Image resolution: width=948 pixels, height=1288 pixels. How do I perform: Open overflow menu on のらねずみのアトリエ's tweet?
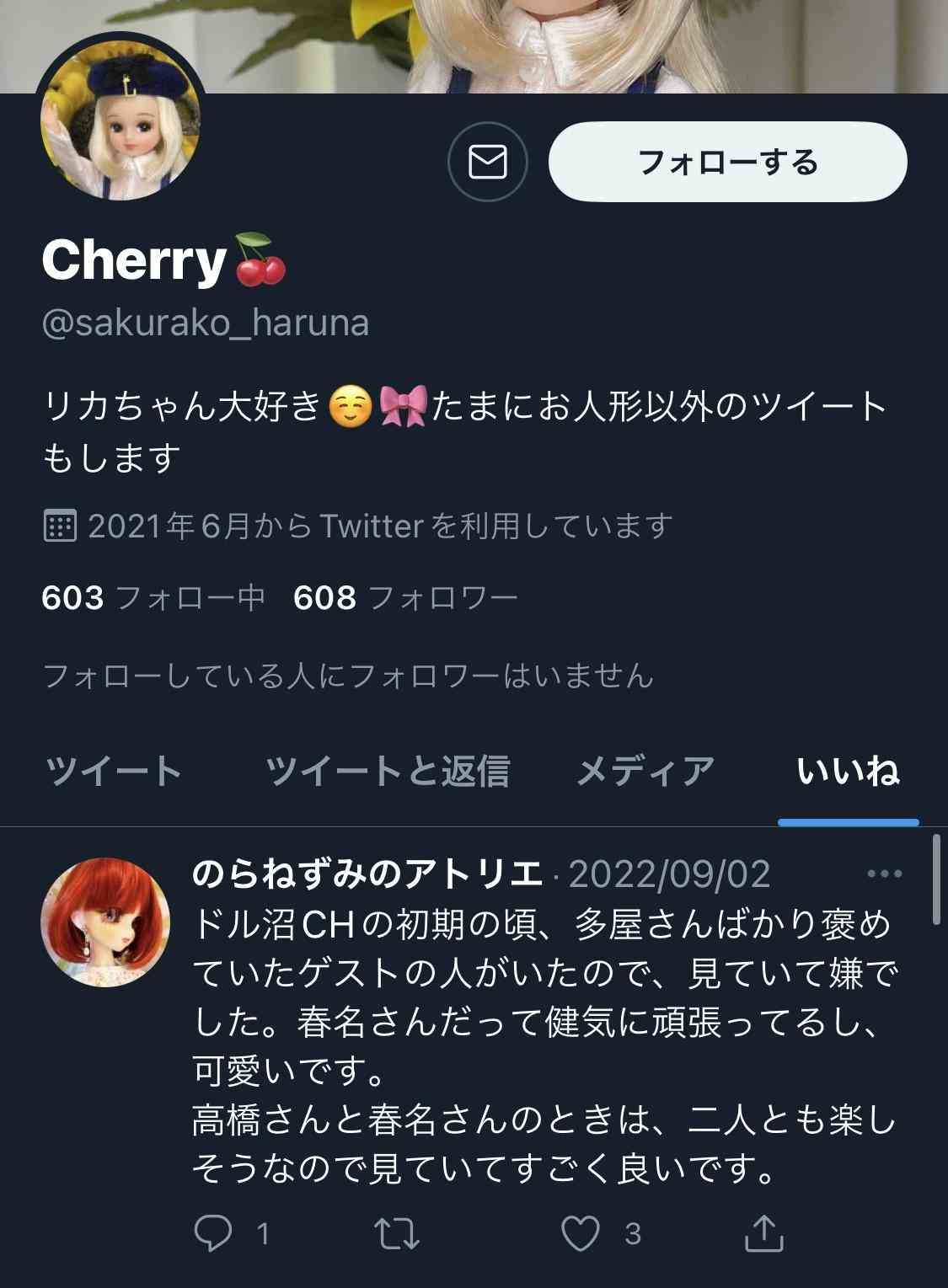(x=884, y=874)
